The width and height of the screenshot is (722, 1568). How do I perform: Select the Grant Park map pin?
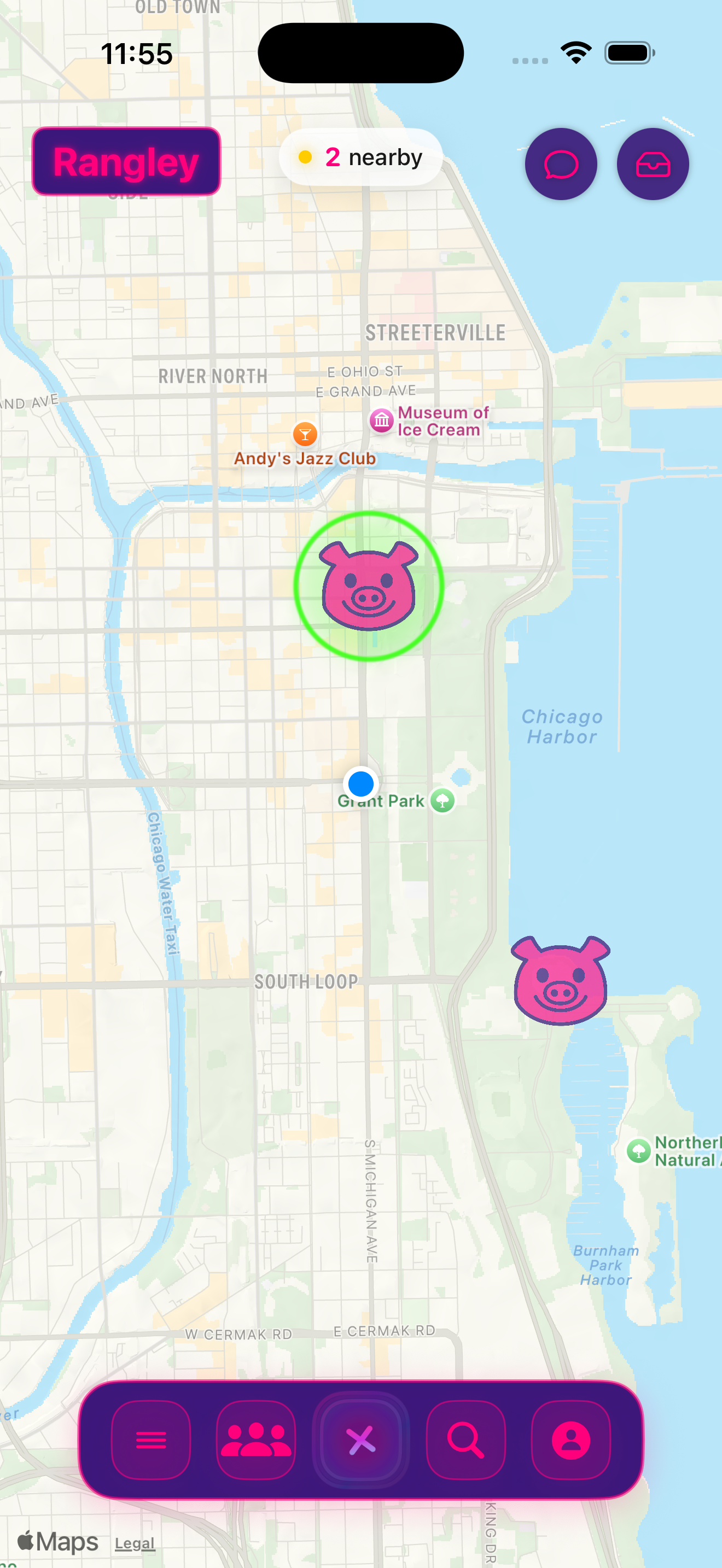[x=442, y=800]
